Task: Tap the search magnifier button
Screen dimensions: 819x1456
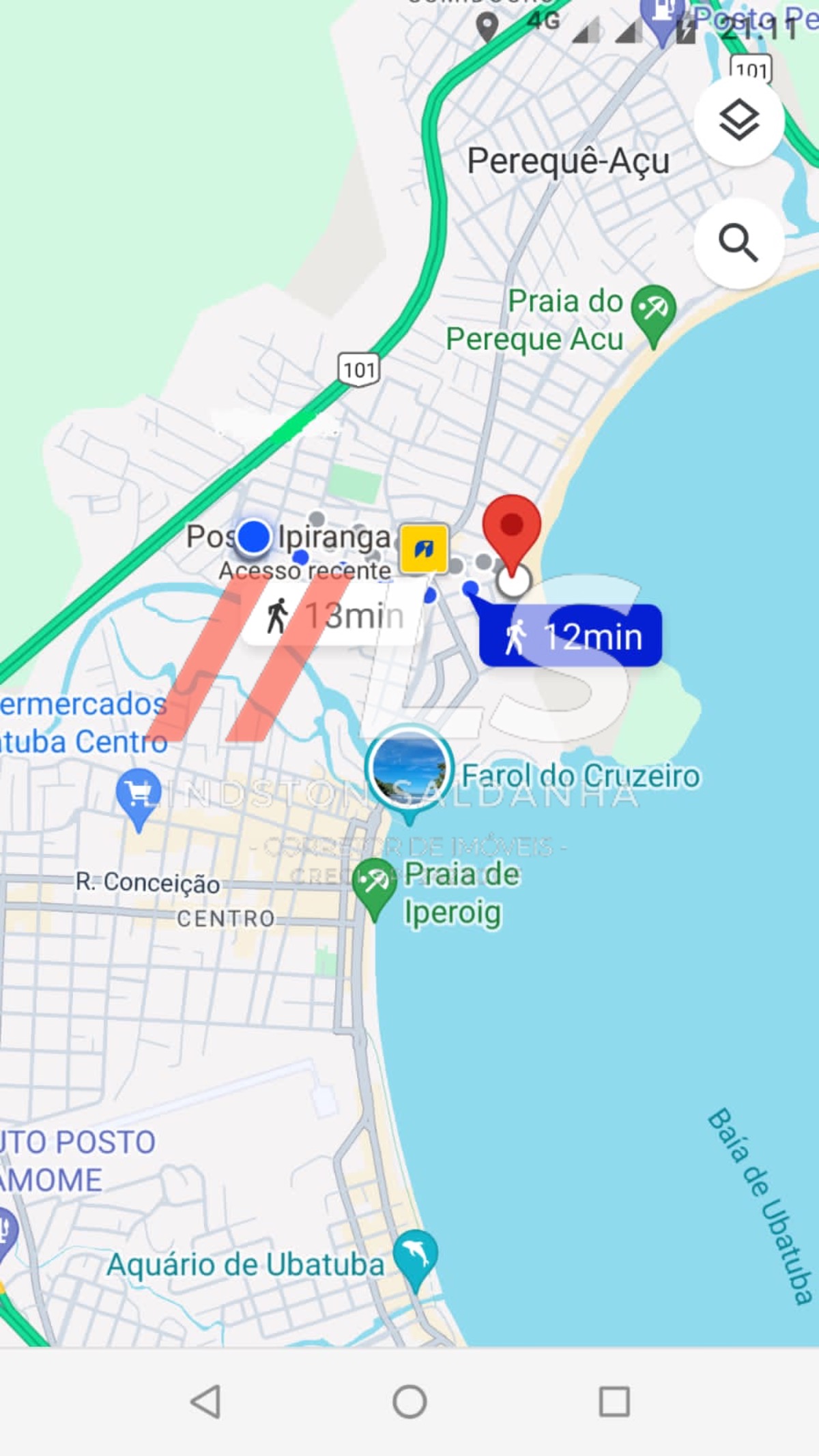Action: (738, 242)
